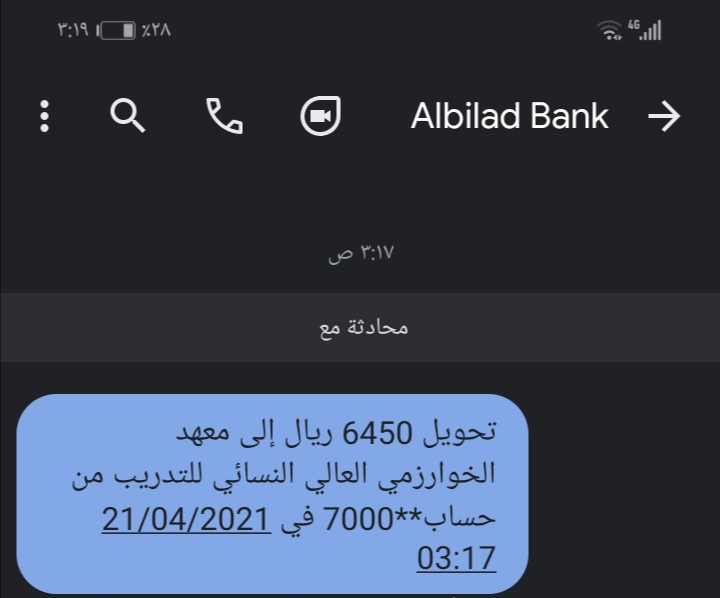Start a video call
The height and width of the screenshot is (598, 720).
320,117
